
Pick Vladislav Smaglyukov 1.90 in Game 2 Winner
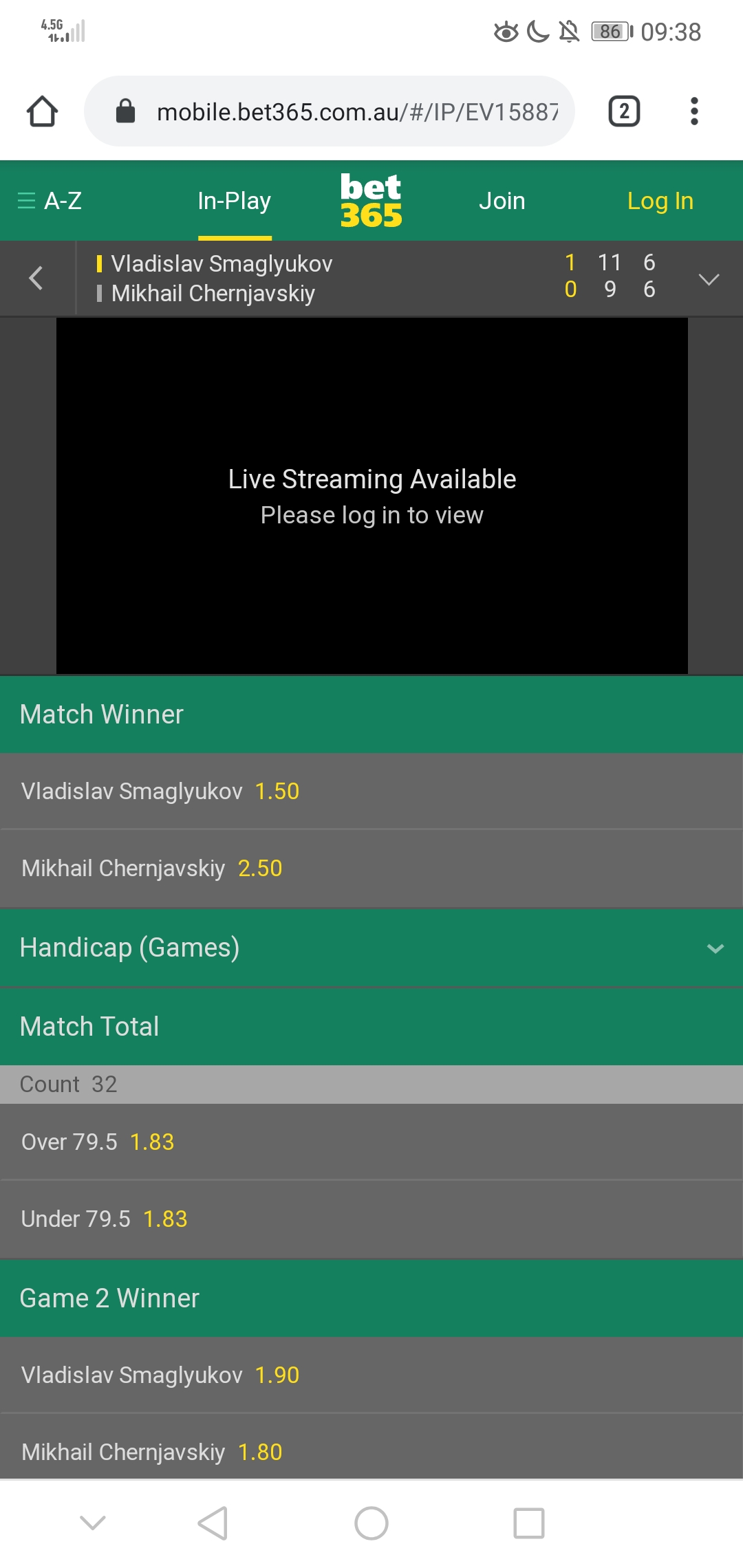(x=371, y=1375)
